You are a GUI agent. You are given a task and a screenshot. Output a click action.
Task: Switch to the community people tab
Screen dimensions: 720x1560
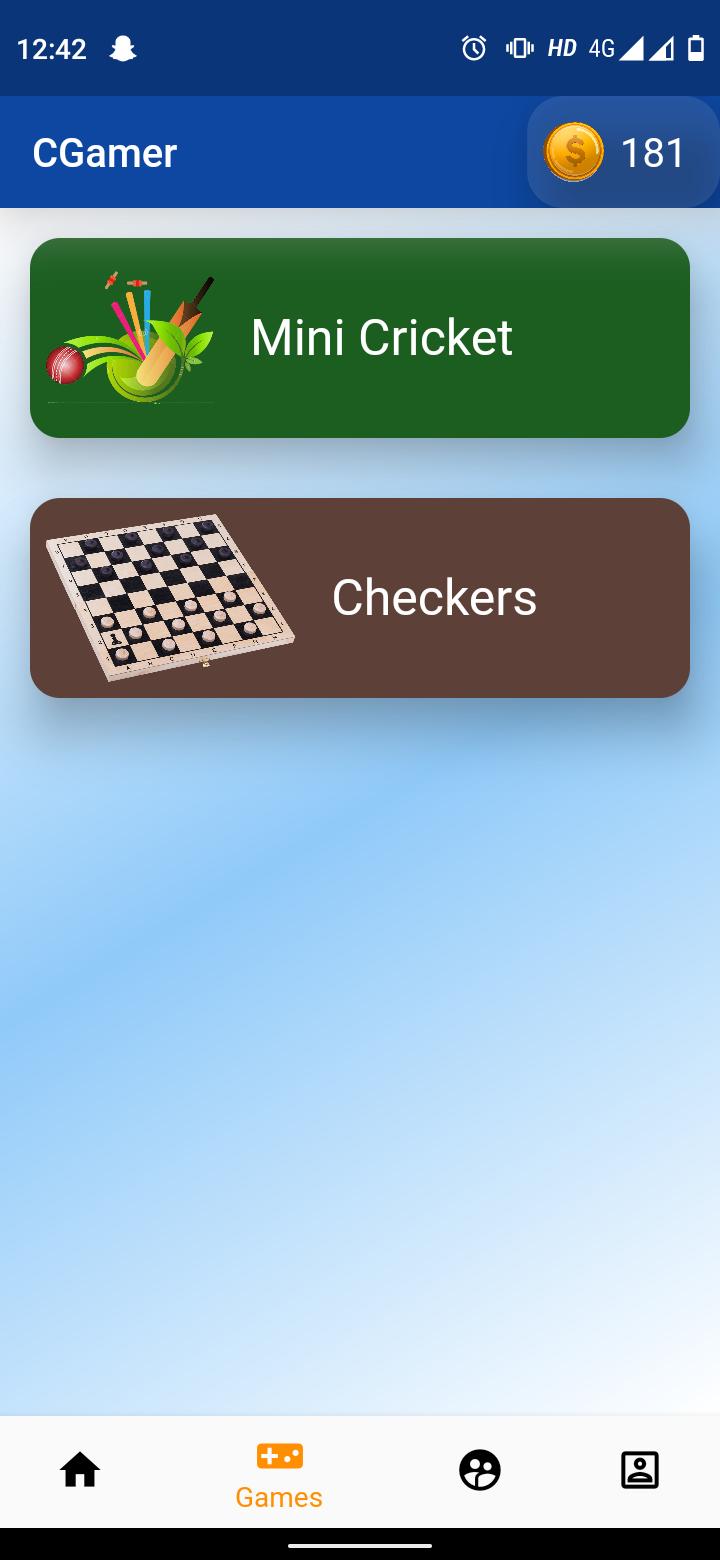click(x=480, y=1470)
